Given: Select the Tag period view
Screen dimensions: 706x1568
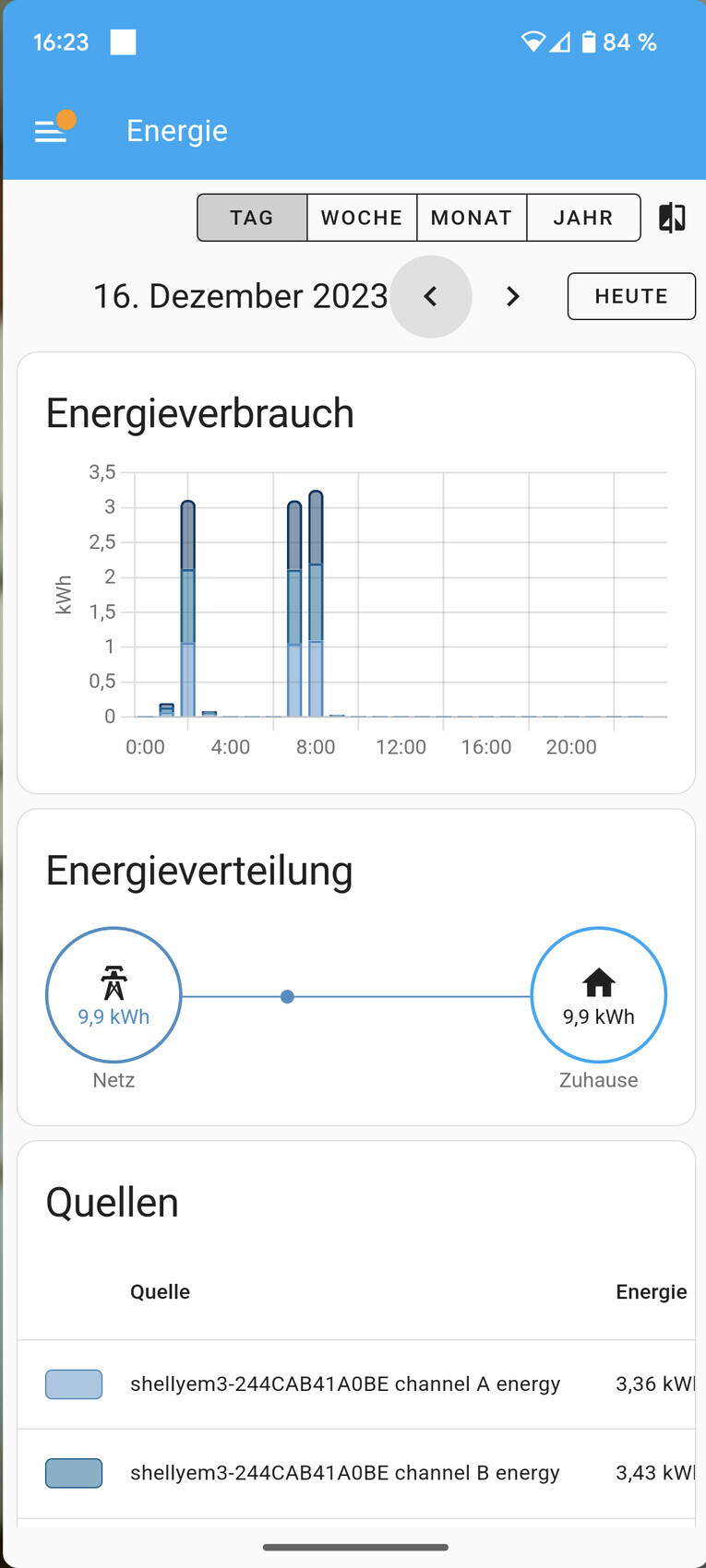Looking at the screenshot, I should [252, 218].
